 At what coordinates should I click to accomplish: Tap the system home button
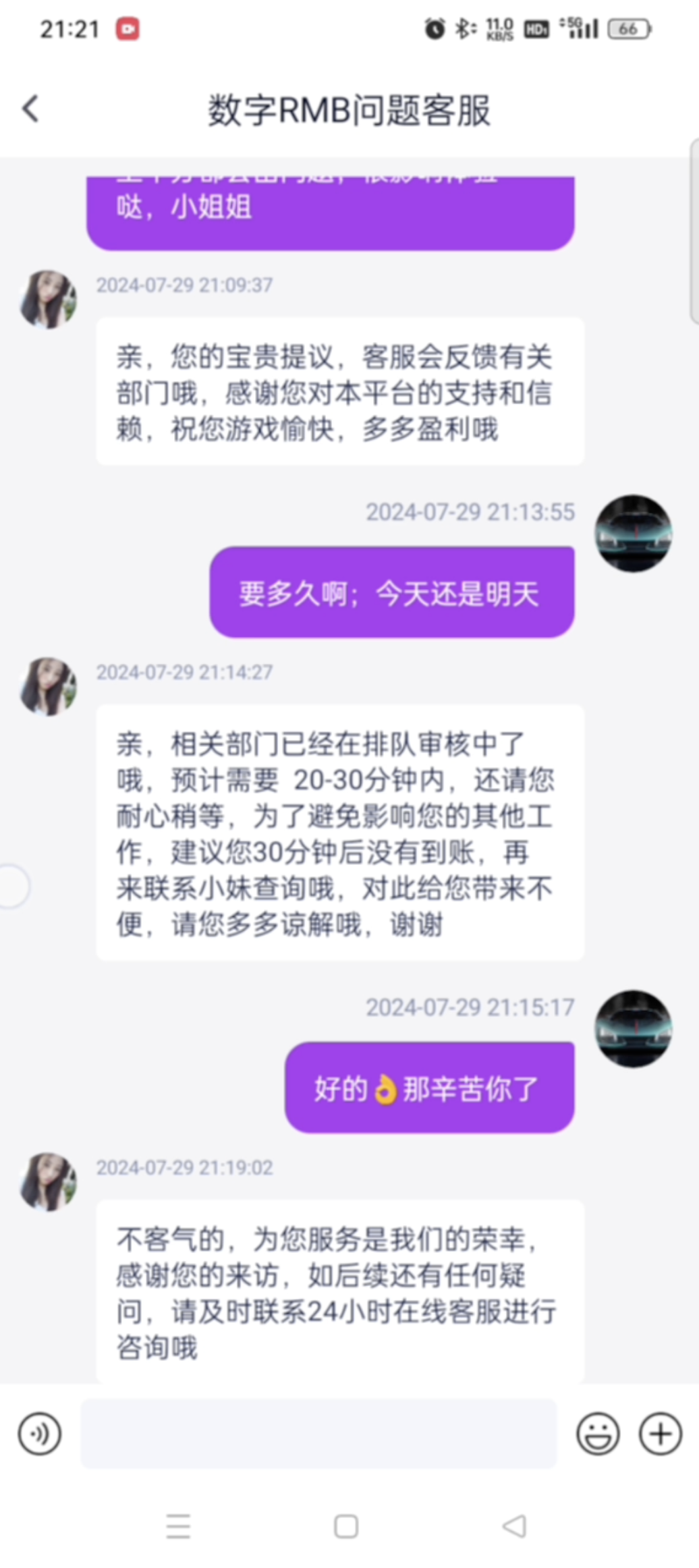346,1527
